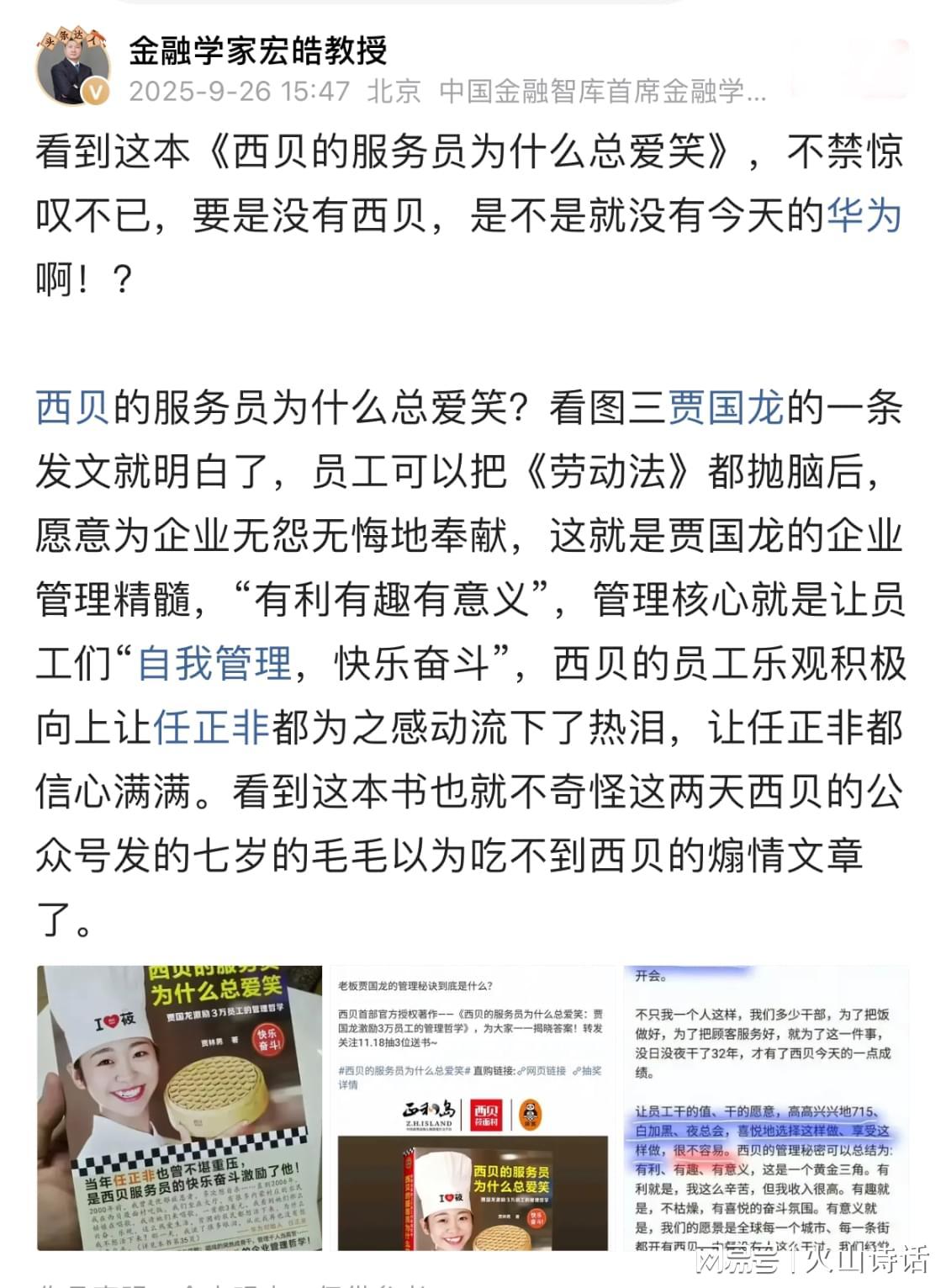The height and width of the screenshot is (1288, 946).
Task: View the third image of highlighted text
Action: (x=764, y=1107)
